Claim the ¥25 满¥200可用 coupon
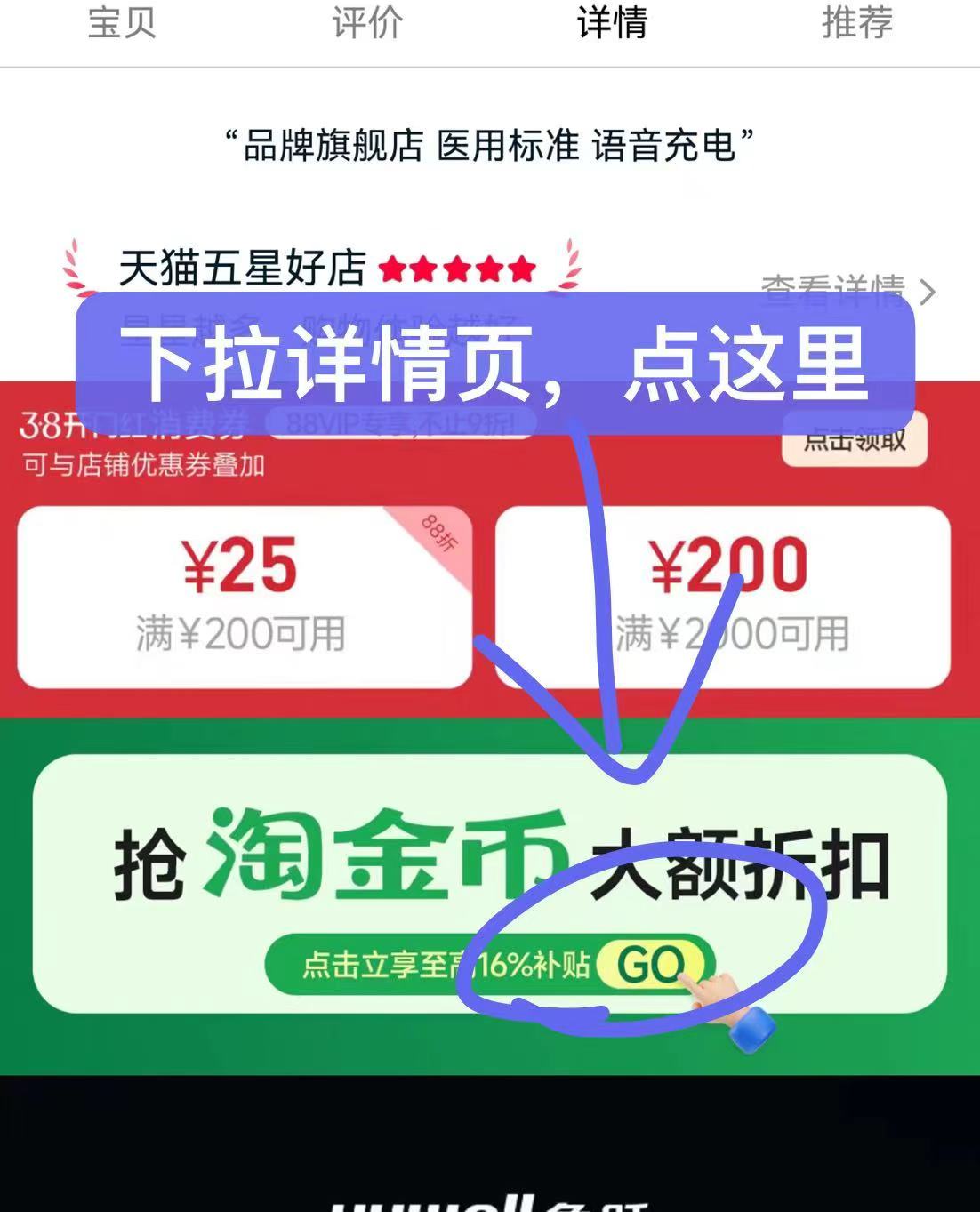This screenshot has width=980, height=1212. point(244,597)
